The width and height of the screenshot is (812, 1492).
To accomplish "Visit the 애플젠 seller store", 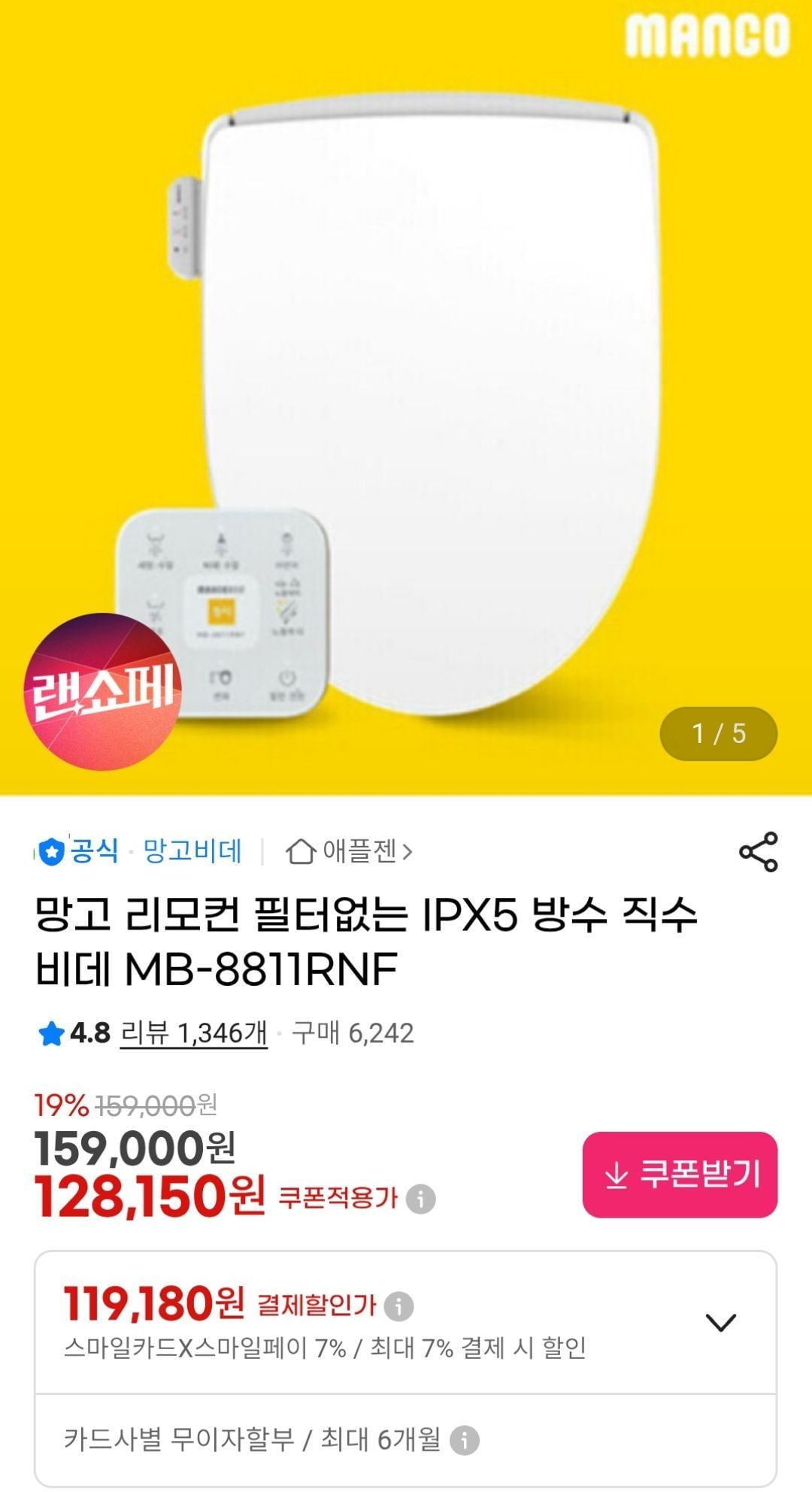I will [x=350, y=851].
